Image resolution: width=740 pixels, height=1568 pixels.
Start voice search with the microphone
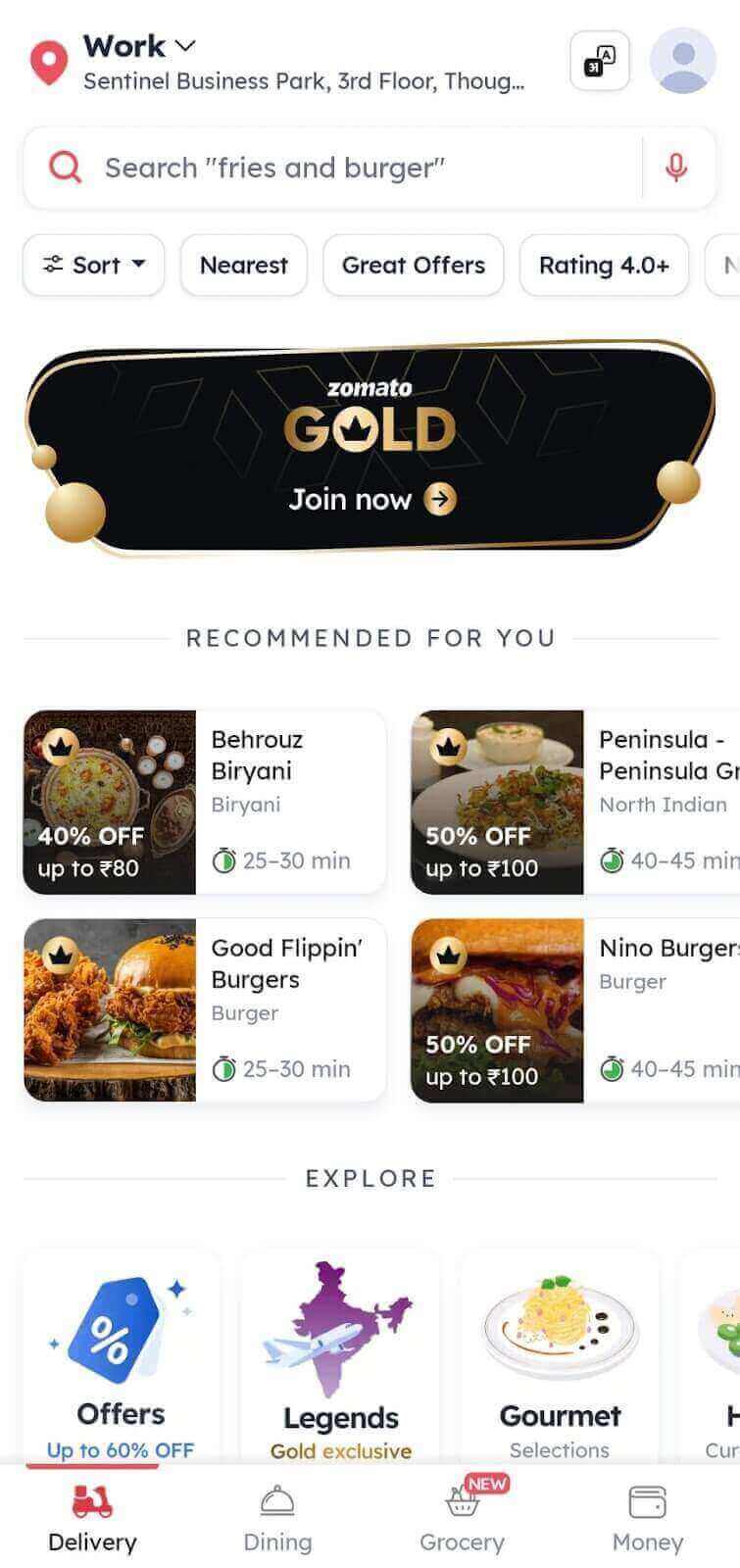coord(675,168)
